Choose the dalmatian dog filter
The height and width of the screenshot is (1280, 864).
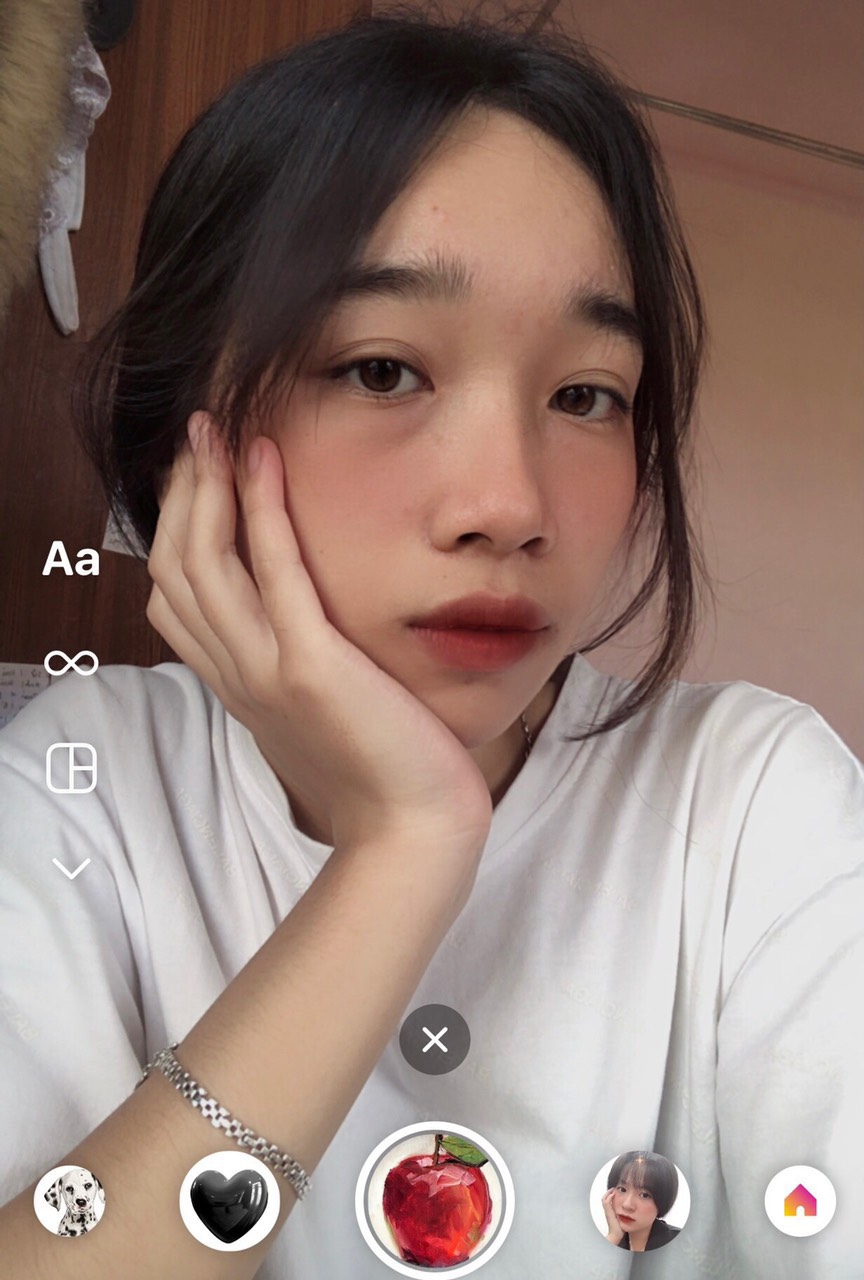(x=69, y=1200)
